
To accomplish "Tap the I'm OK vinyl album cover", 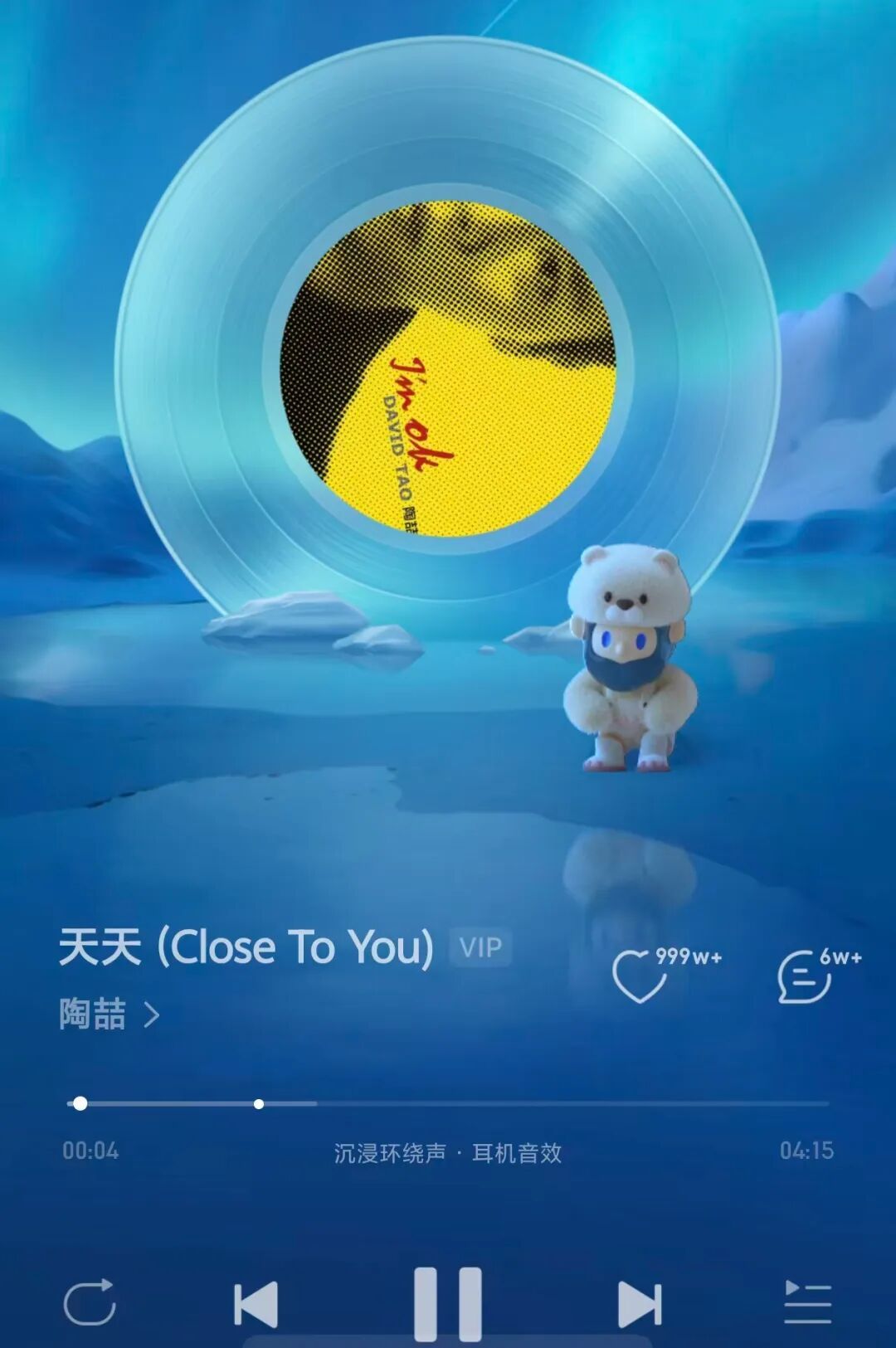I will click(448, 369).
